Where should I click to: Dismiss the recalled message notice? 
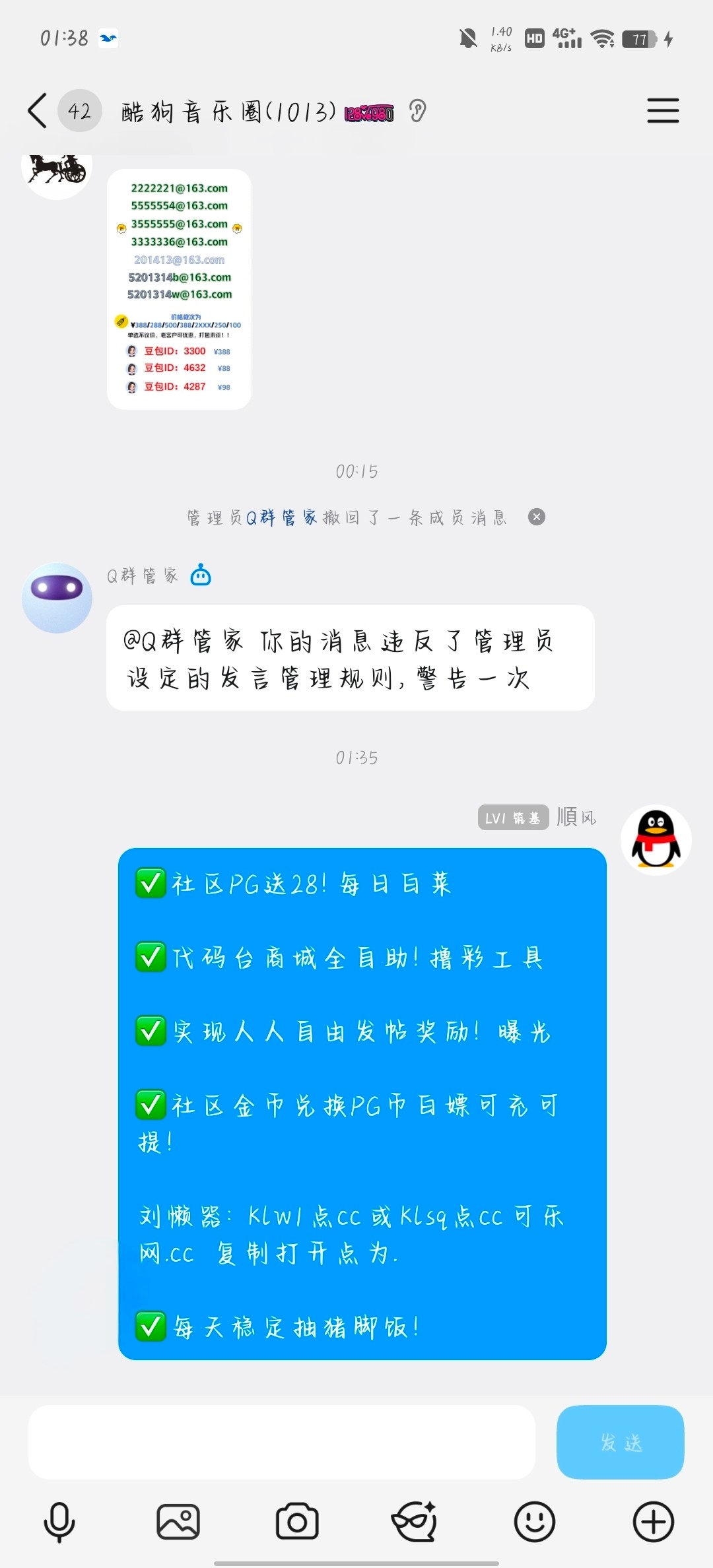click(x=537, y=517)
